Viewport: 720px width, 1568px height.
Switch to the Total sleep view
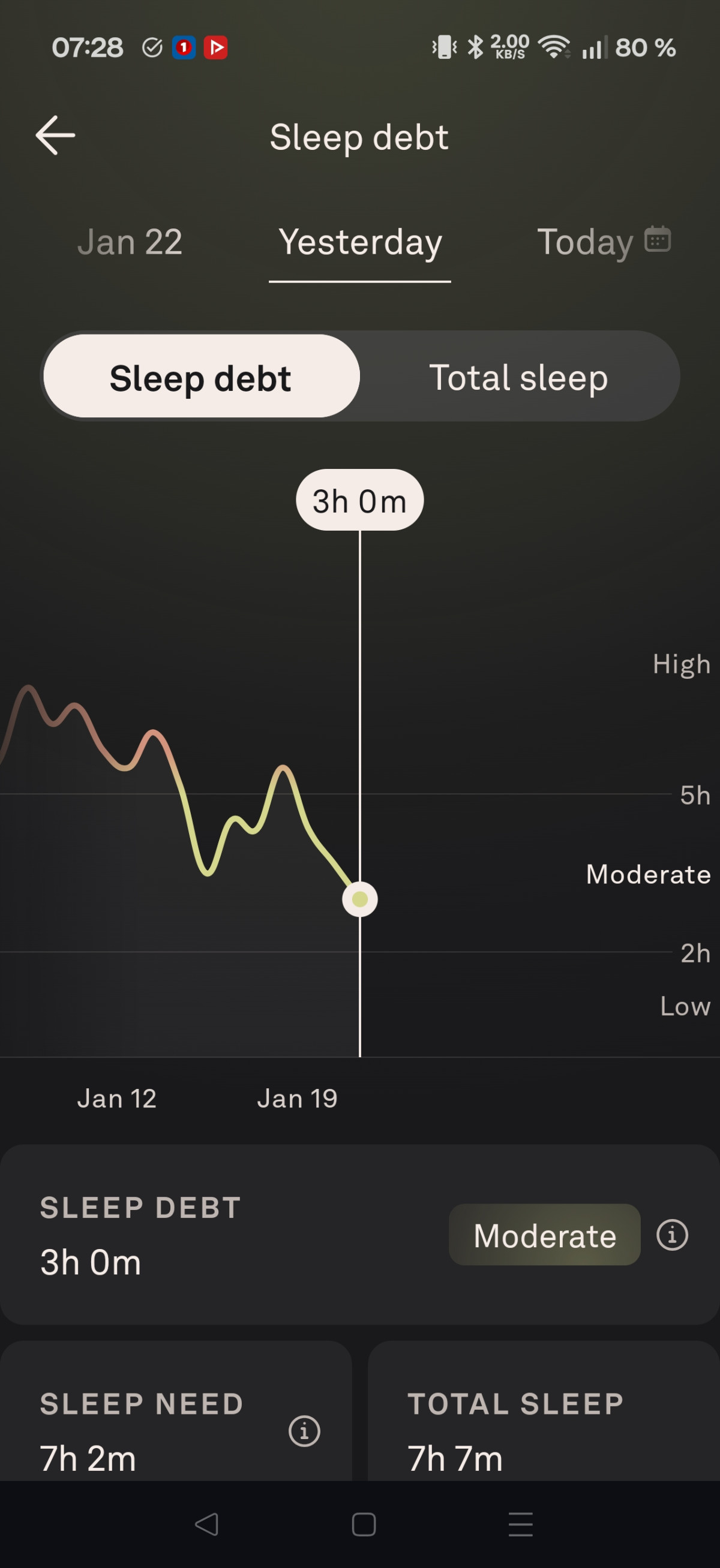click(x=518, y=377)
